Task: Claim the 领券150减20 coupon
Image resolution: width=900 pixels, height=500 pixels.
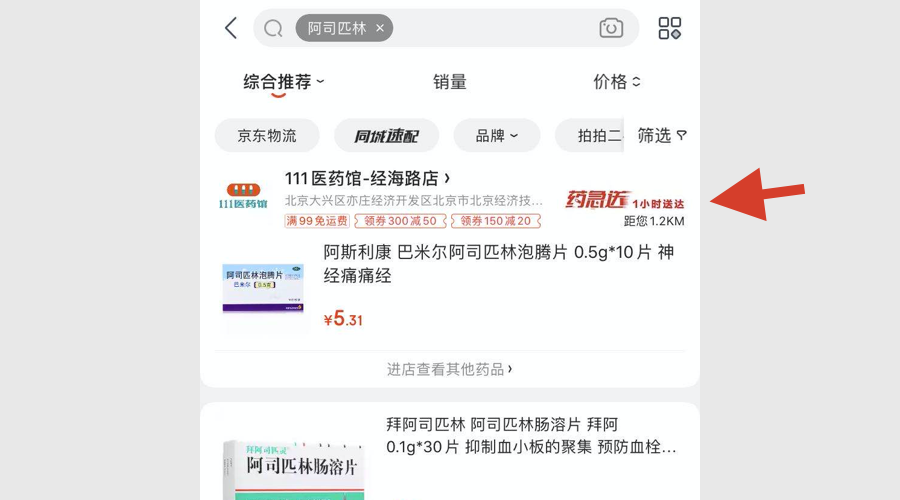Action: [x=495, y=222]
